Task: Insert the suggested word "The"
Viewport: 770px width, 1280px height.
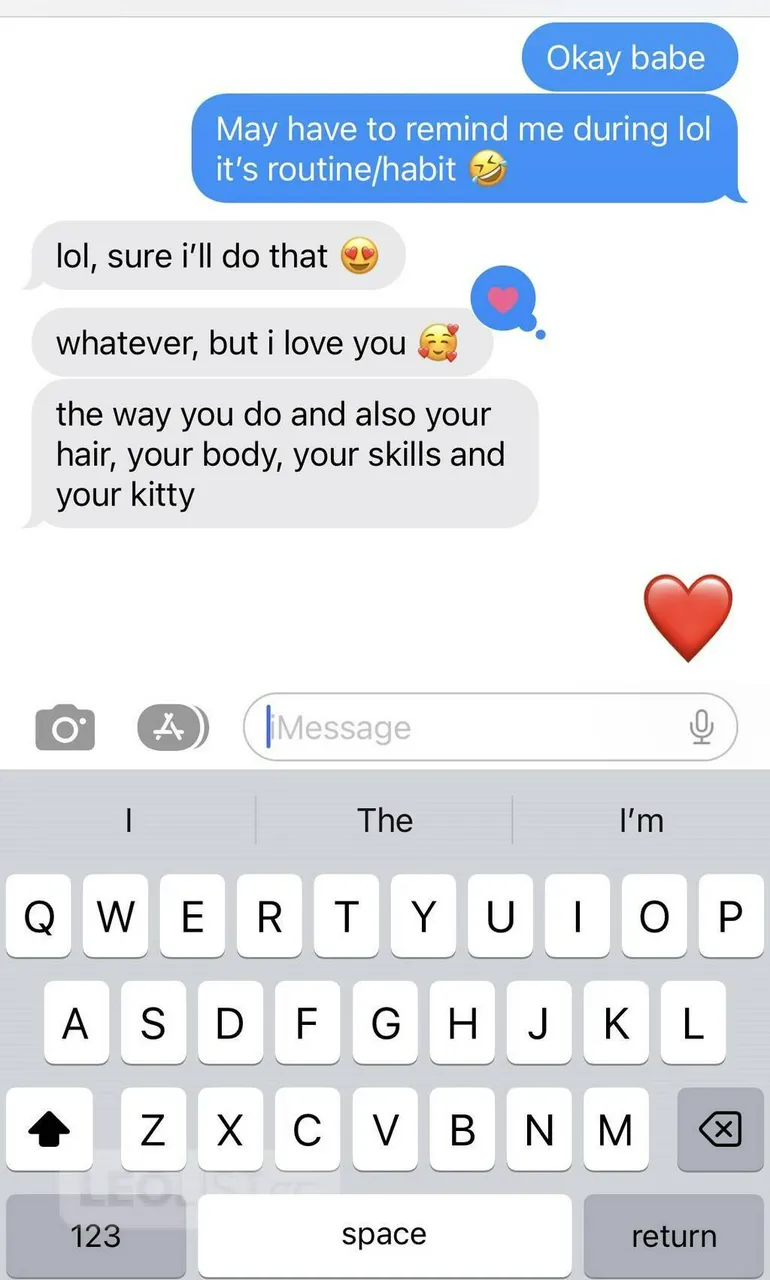Action: click(385, 820)
